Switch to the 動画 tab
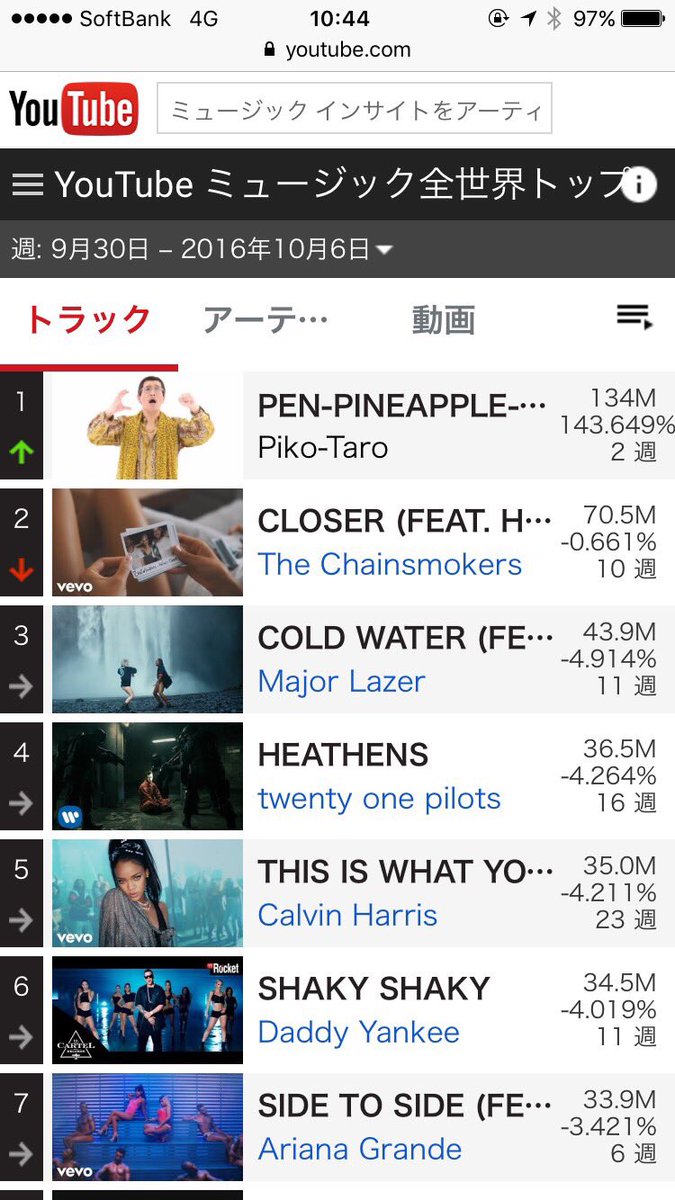 (443, 320)
